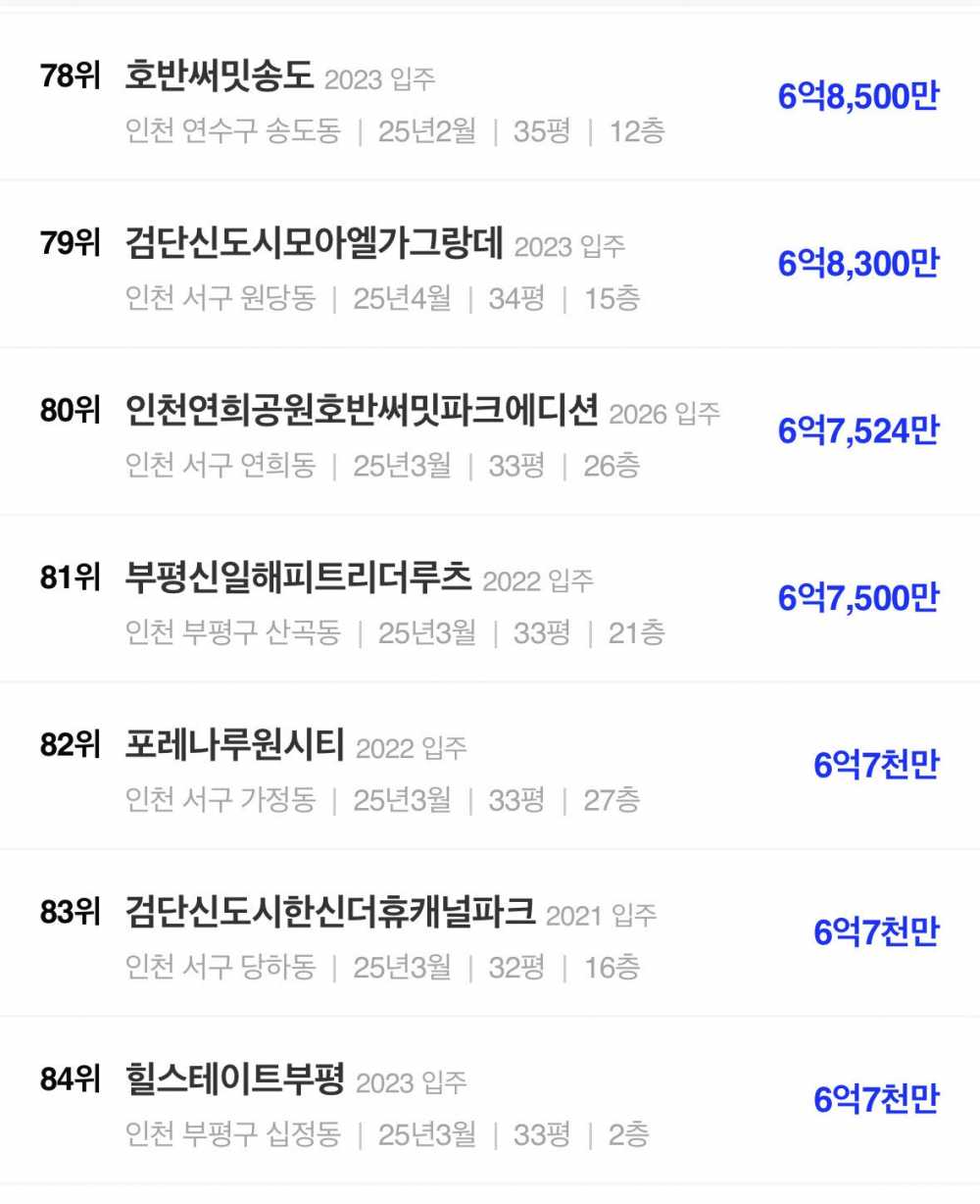Open the 84위 힐스테이트부평 listing
Image resolution: width=980 pixels, height=1204 pixels.
pos(234,1079)
